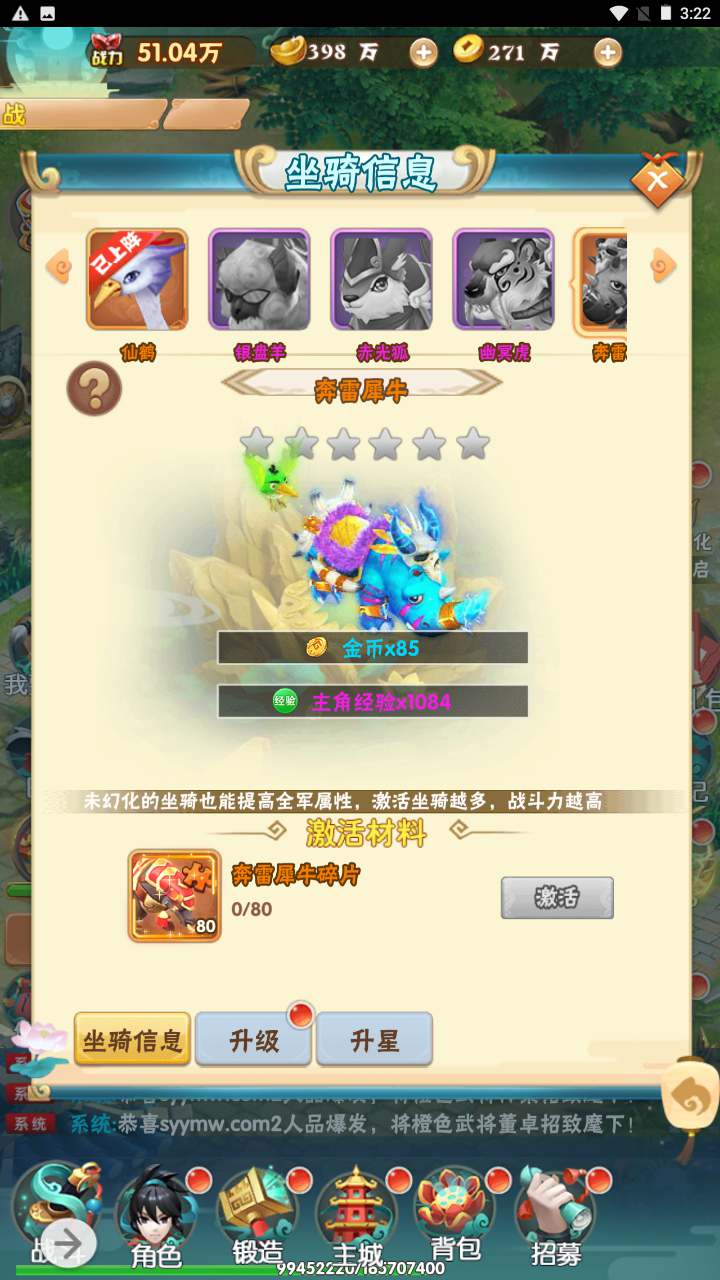Tap the 激活 activate button
The height and width of the screenshot is (1280, 720).
tap(557, 897)
